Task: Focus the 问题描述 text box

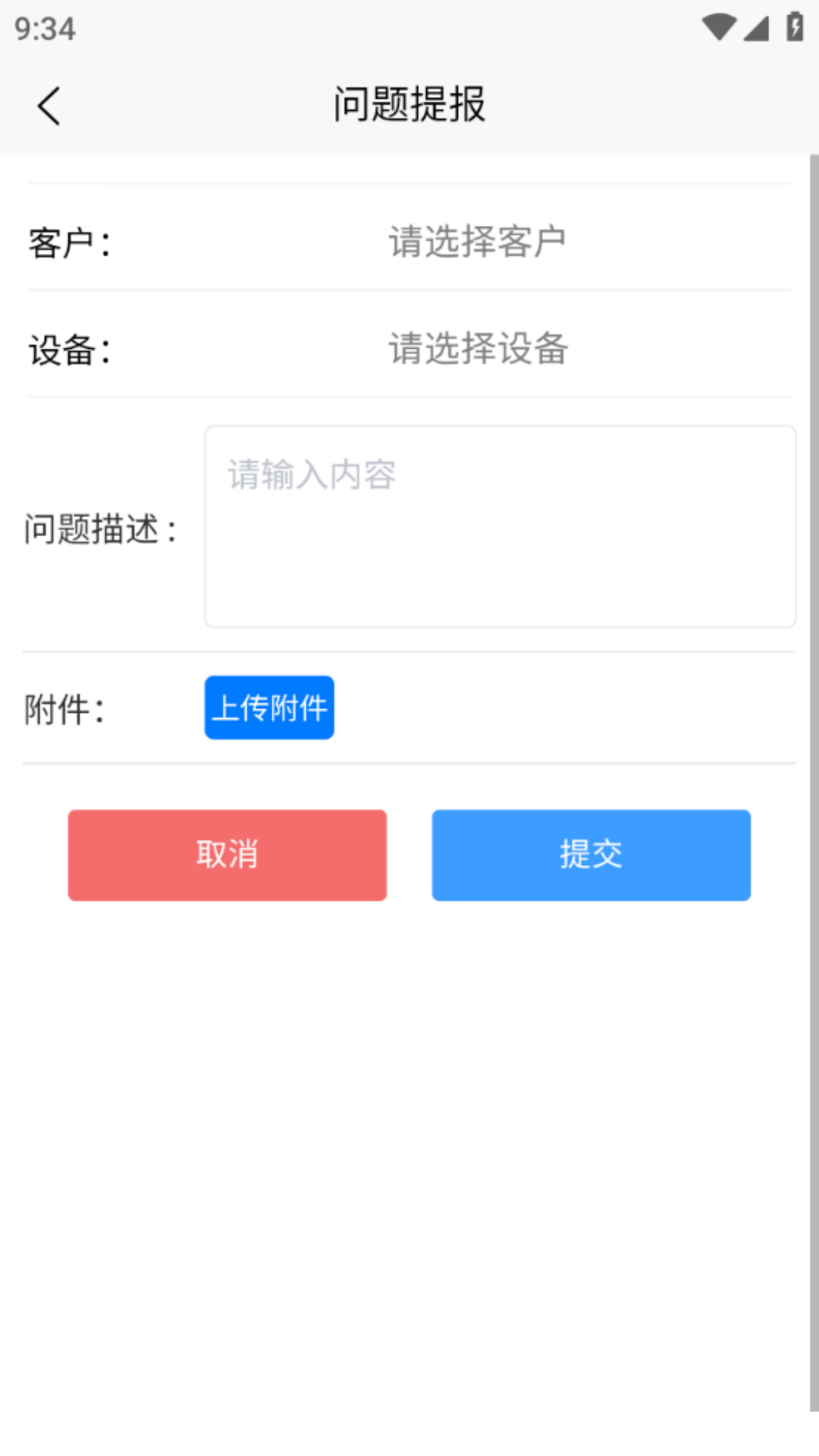Action: click(500, 526)
